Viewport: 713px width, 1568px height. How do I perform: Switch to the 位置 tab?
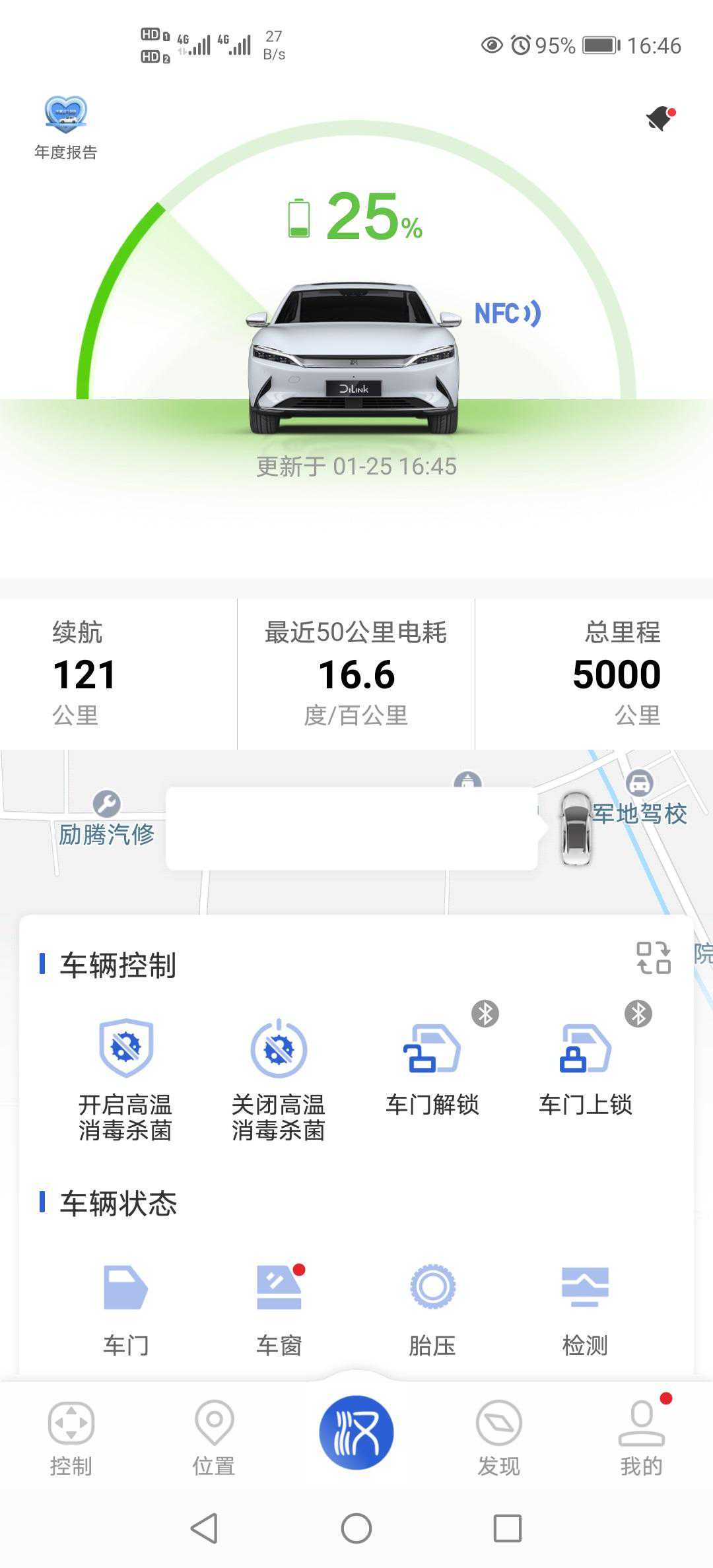click(214, 1439)
